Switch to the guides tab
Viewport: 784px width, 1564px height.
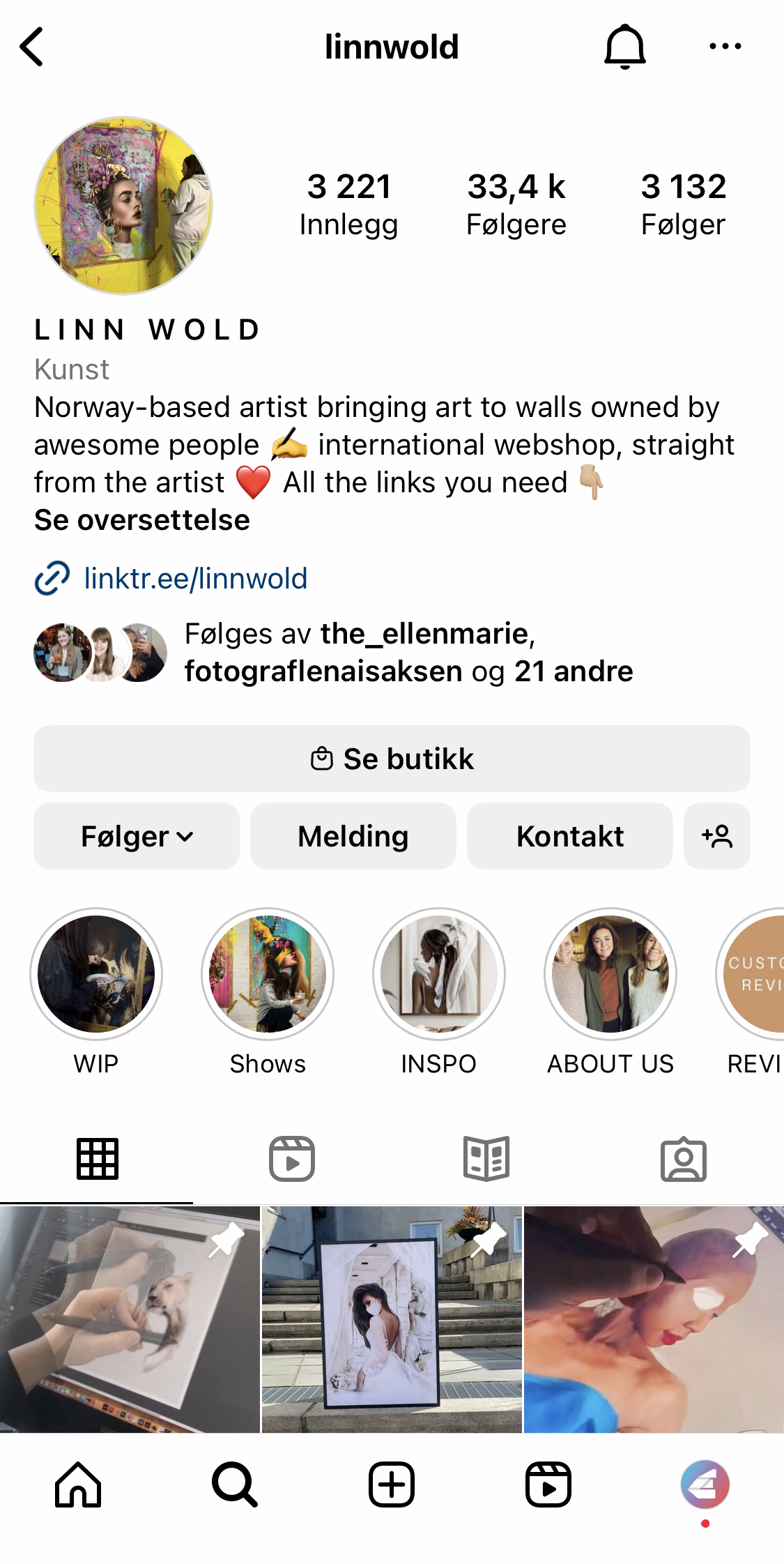pos(486,1159)
